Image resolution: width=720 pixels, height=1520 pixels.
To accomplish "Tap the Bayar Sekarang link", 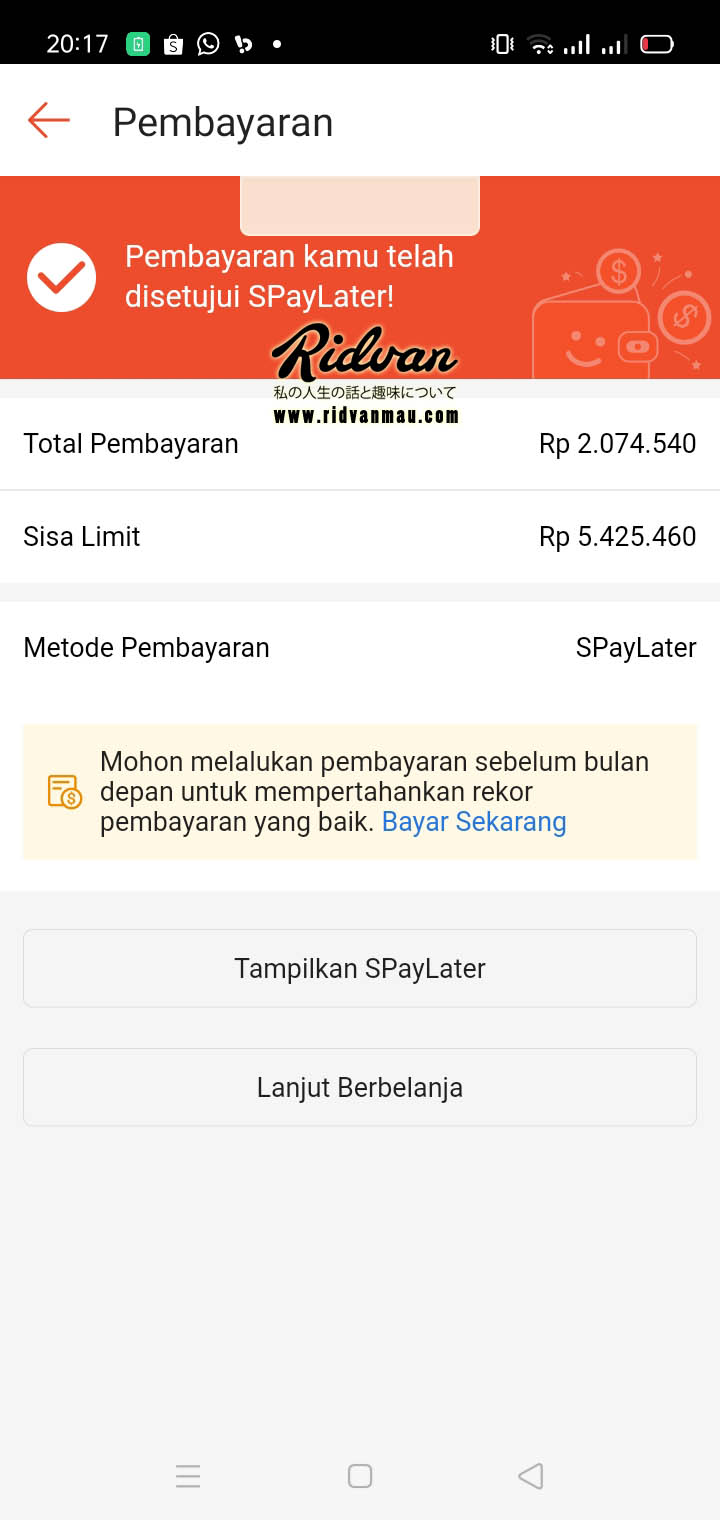I will [x=474, y=822].
